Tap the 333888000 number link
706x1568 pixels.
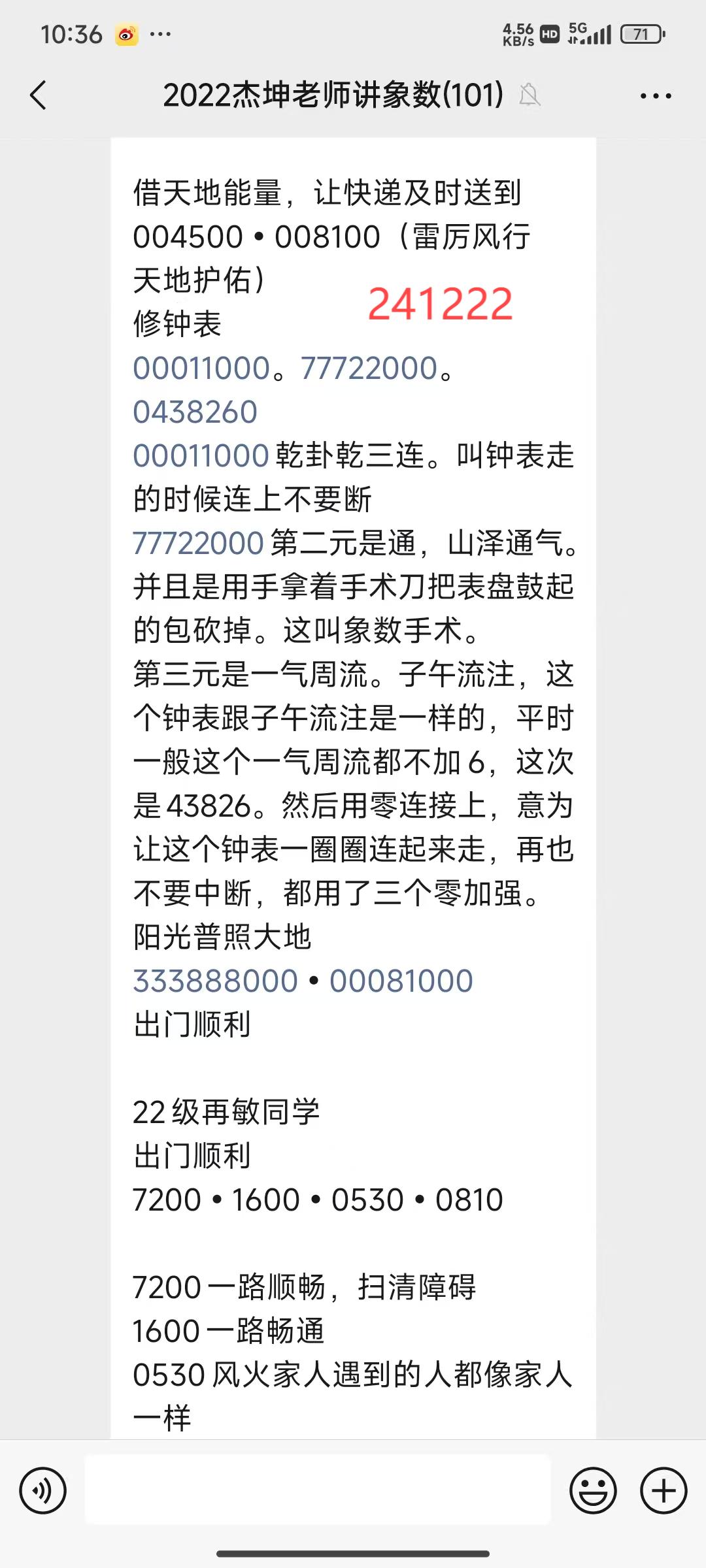tap(215, 981)
